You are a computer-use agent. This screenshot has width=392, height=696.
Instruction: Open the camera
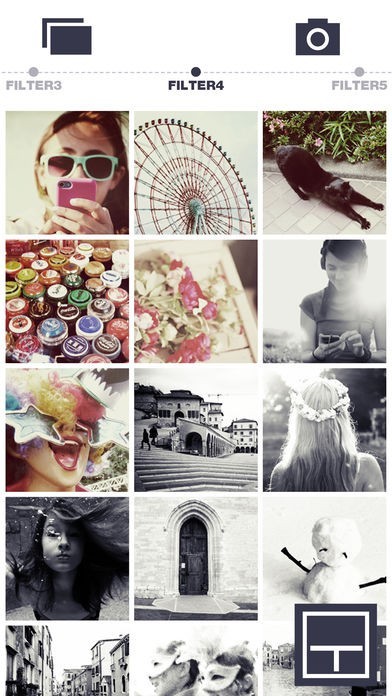[318, 37]
